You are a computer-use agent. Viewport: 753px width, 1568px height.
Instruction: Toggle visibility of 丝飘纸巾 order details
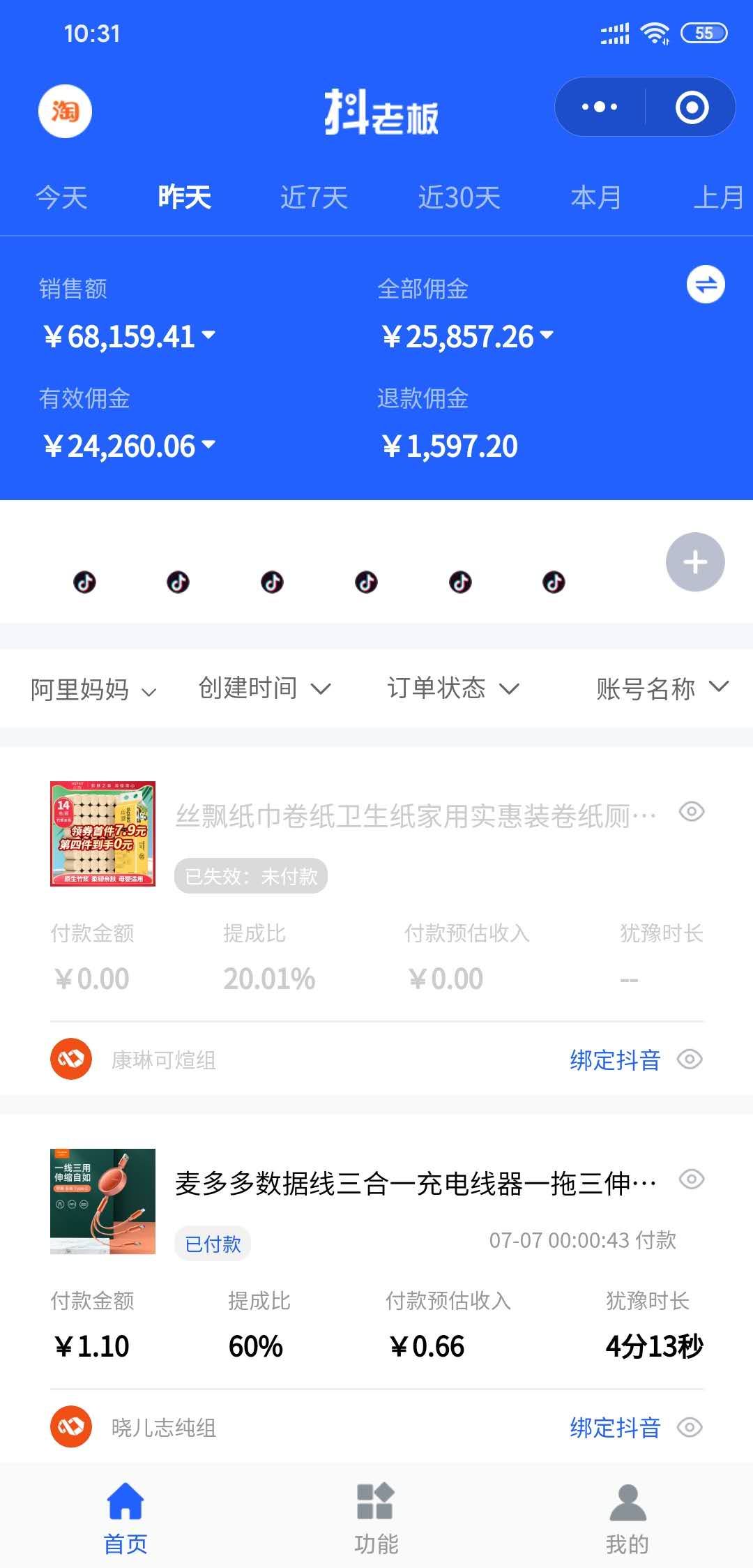pyautogui.click(x=691, y=813)
